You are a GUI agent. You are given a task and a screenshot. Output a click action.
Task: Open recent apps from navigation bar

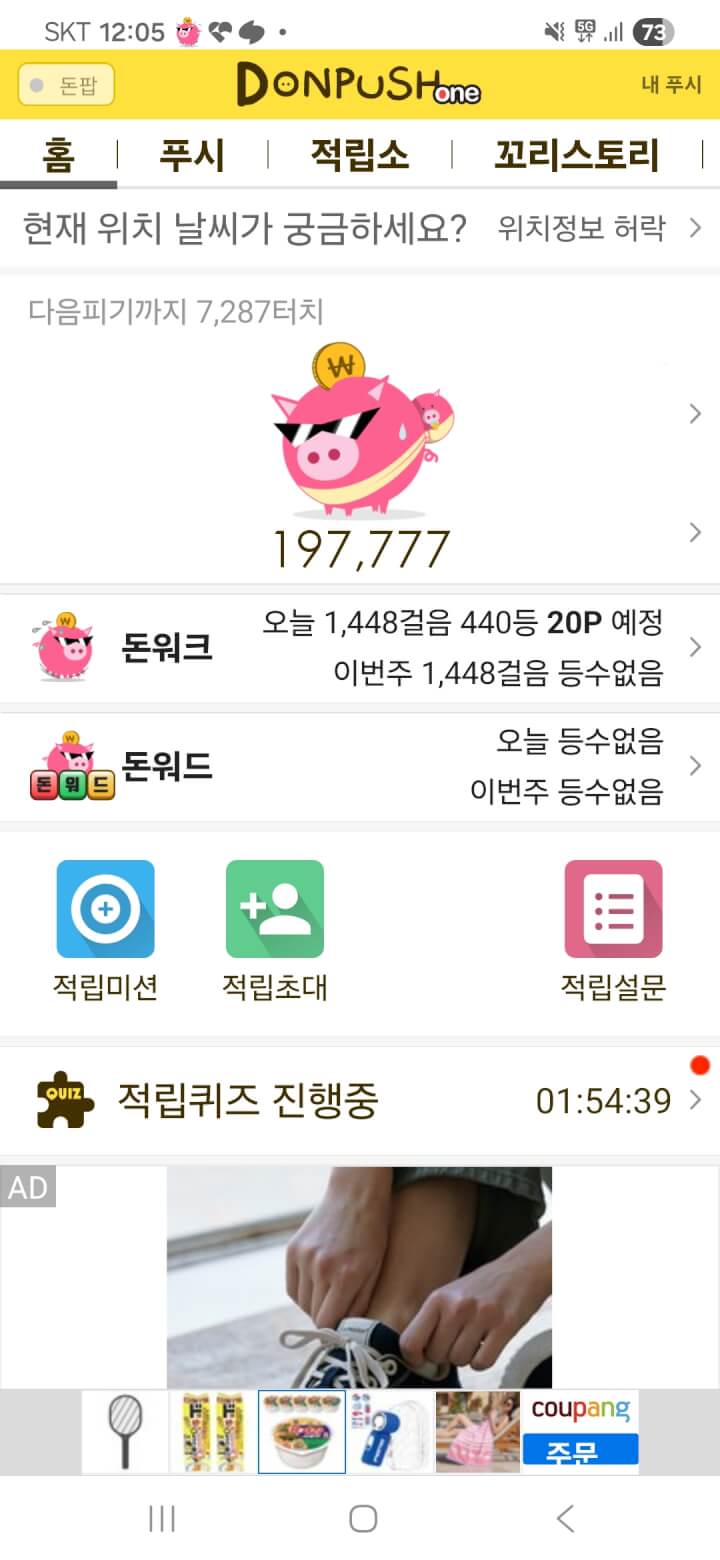[161, 1519]
